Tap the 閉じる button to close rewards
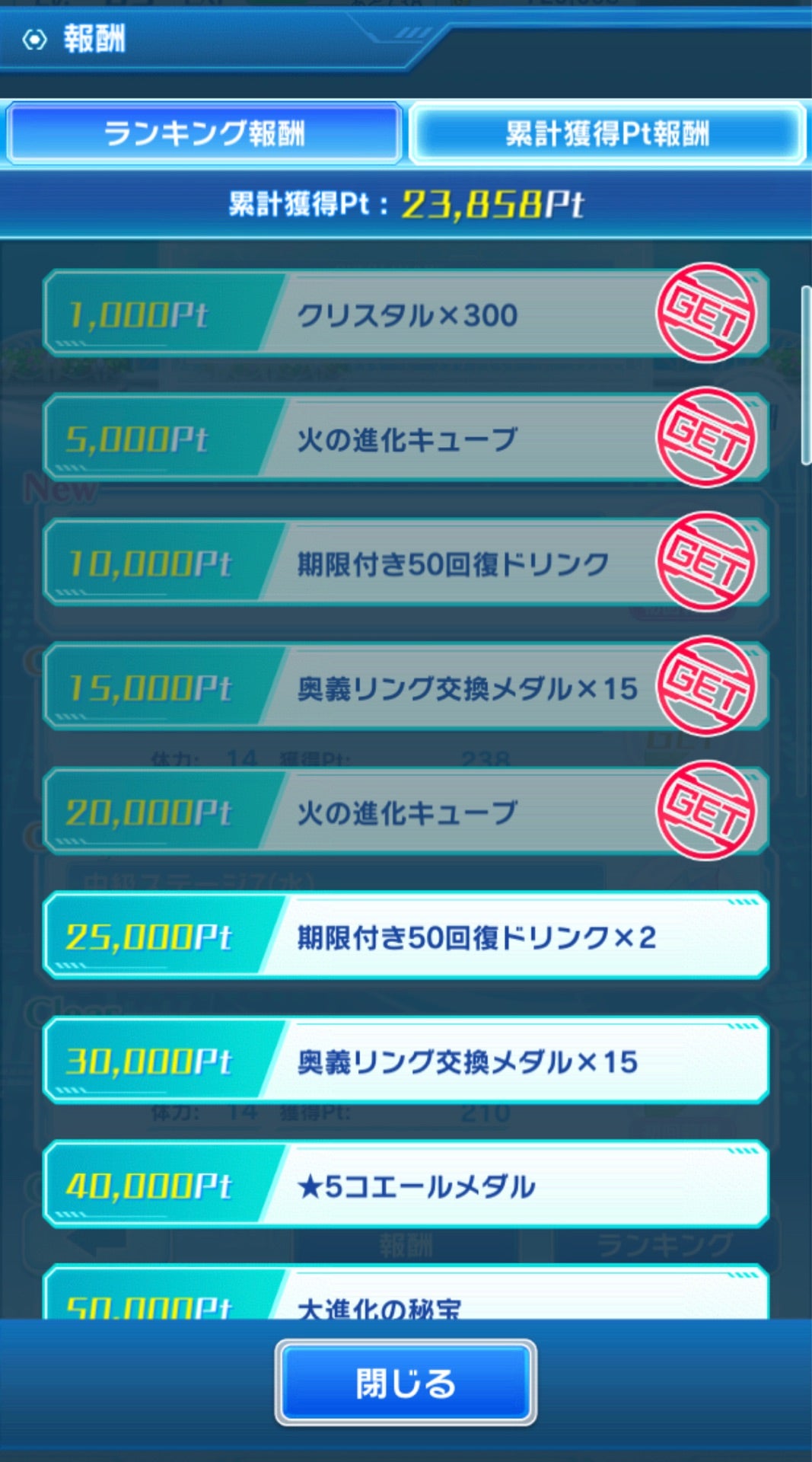Viewport: 812px width, 1462px height. (406, 1383)
